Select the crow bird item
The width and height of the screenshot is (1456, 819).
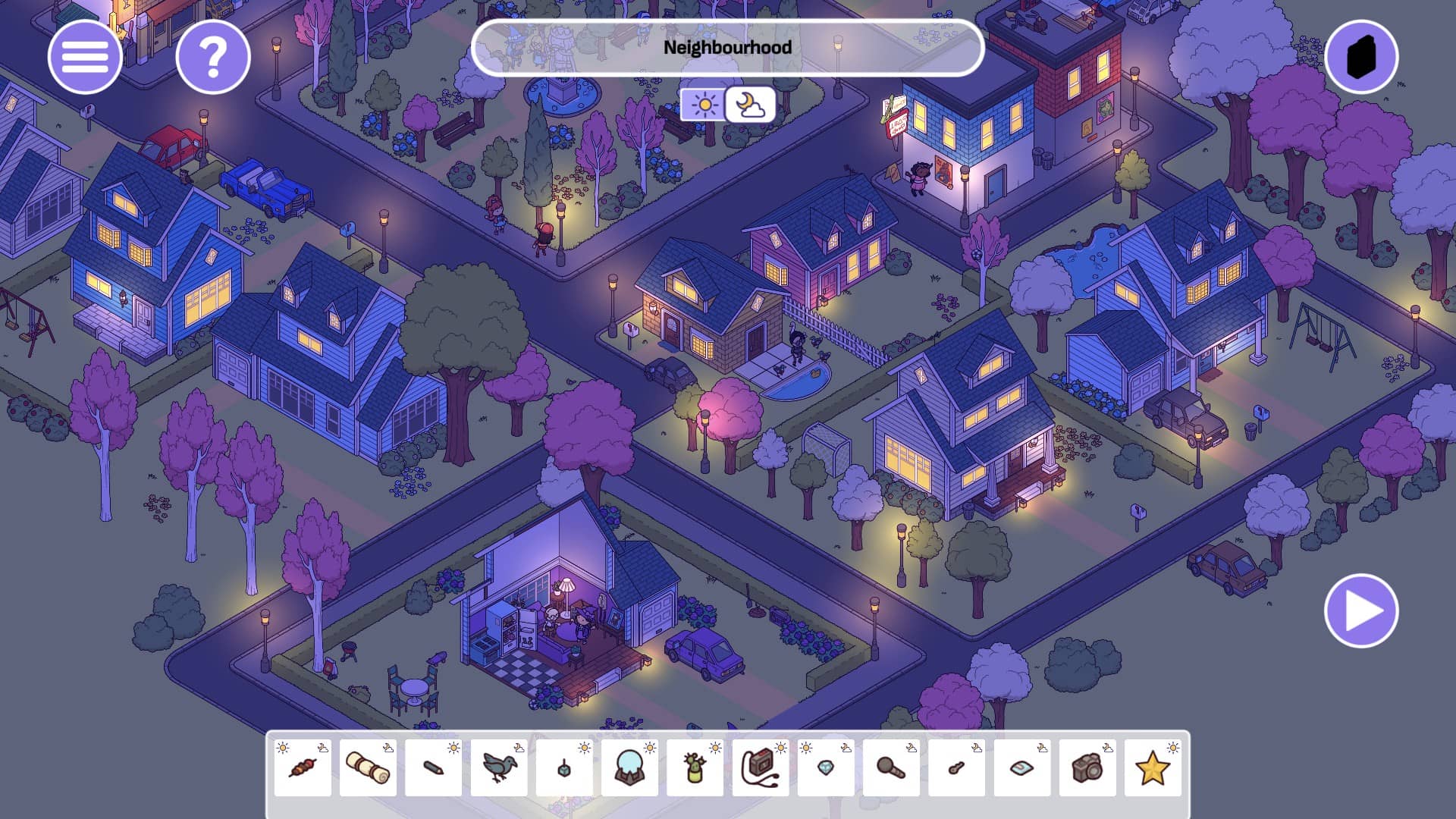coord(499,767)
